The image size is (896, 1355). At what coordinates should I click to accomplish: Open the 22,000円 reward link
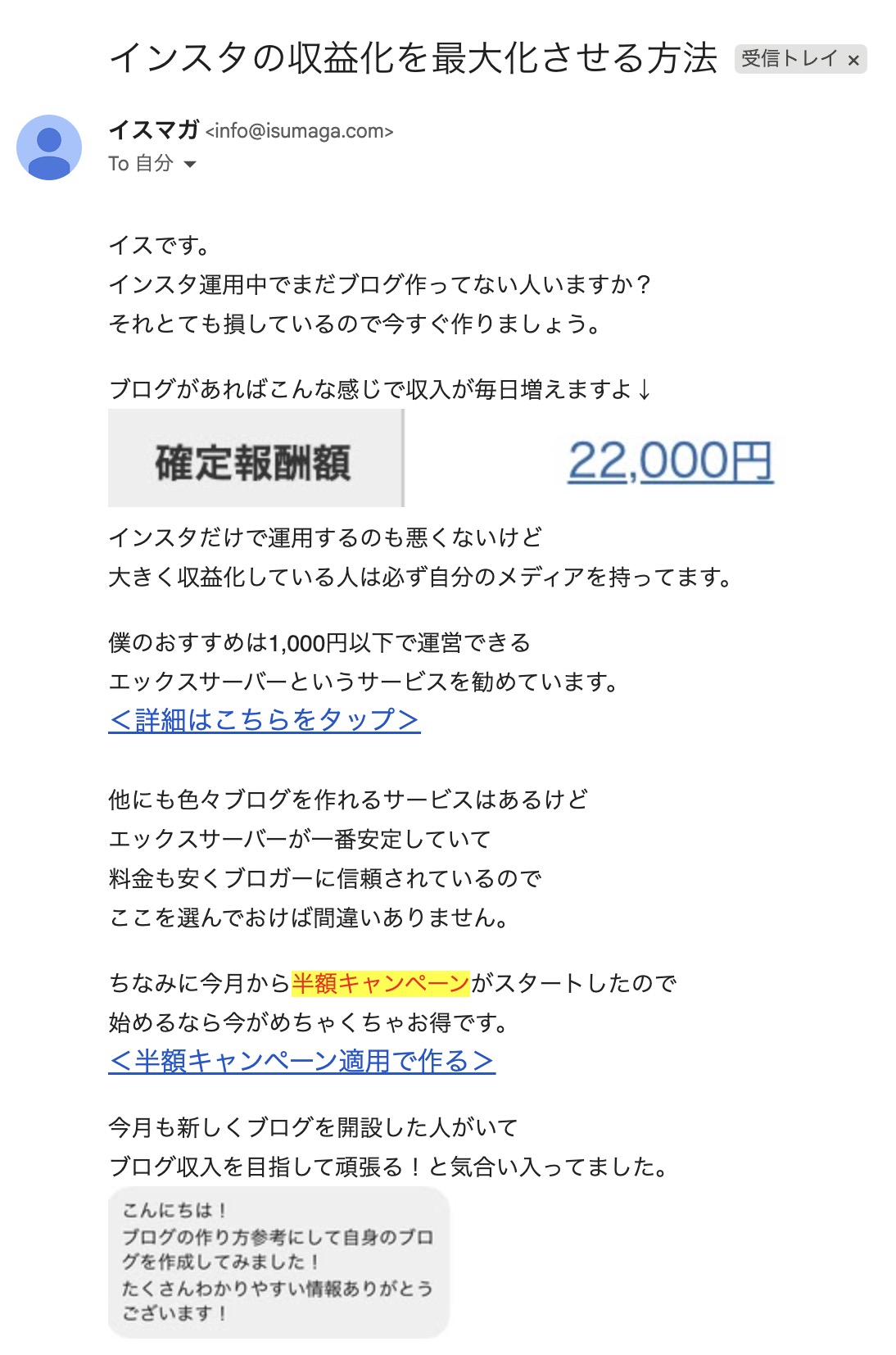(x=670, y=460)
